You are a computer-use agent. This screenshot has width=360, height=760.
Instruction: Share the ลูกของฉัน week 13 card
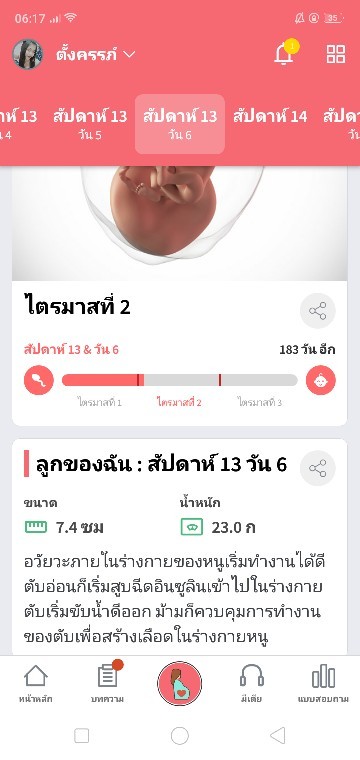[317, 468]
